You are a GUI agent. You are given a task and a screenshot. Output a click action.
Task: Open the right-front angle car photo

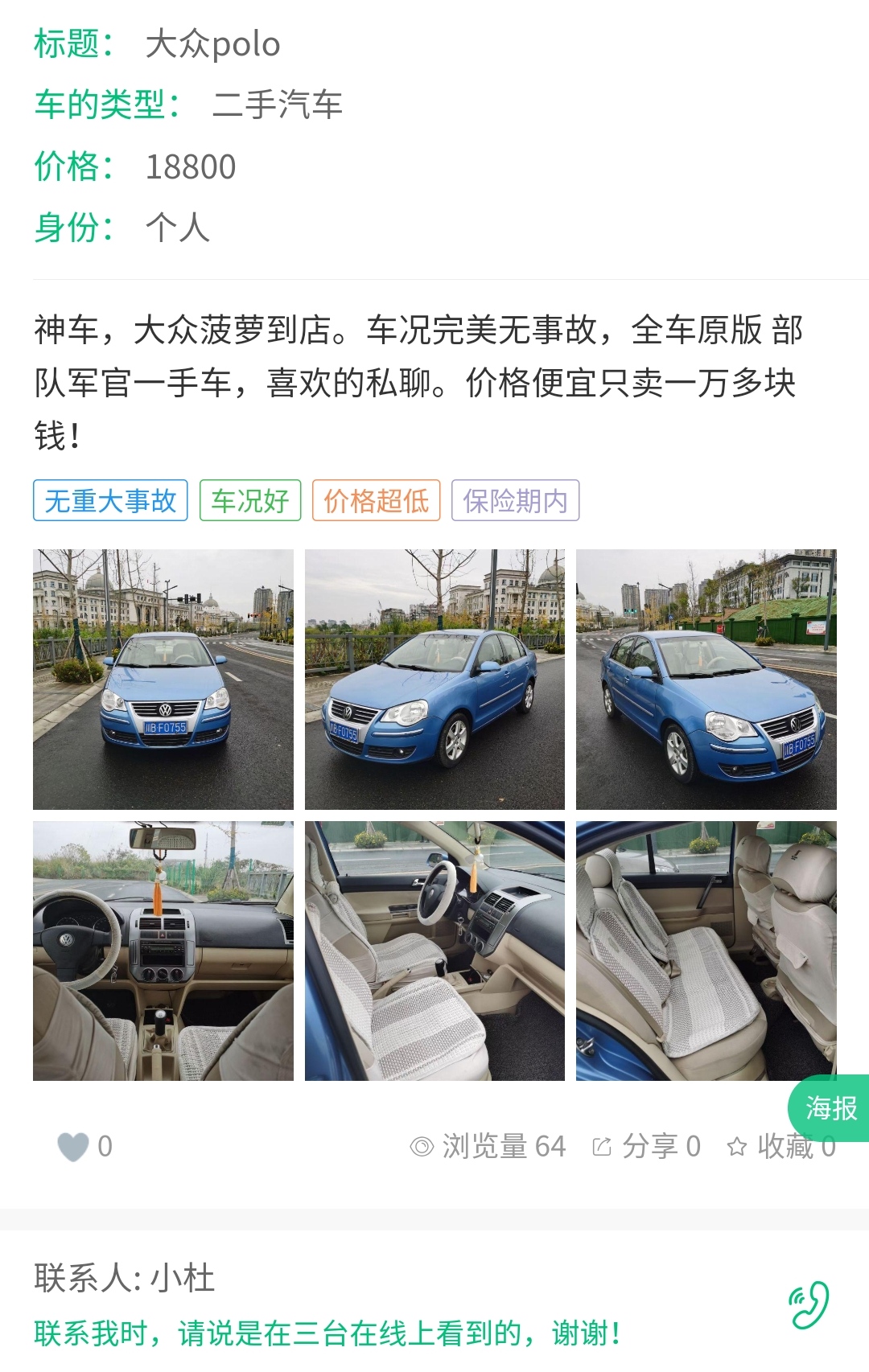(x=706, y=679)
